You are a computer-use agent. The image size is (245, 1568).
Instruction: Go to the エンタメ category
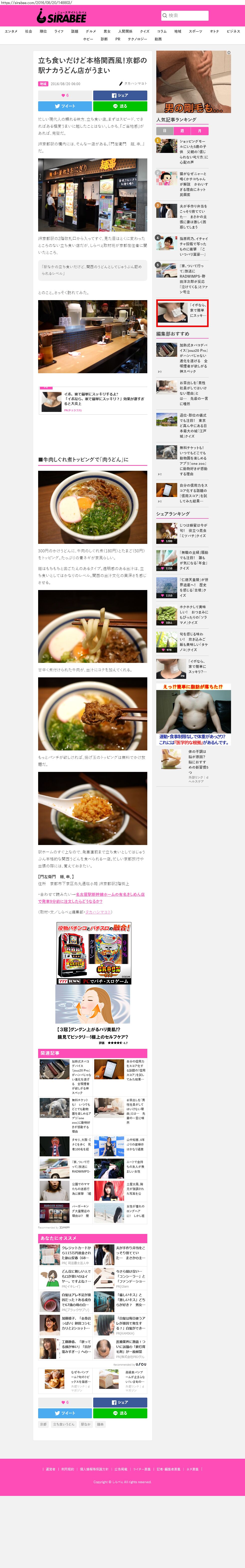tap(11, 31)
